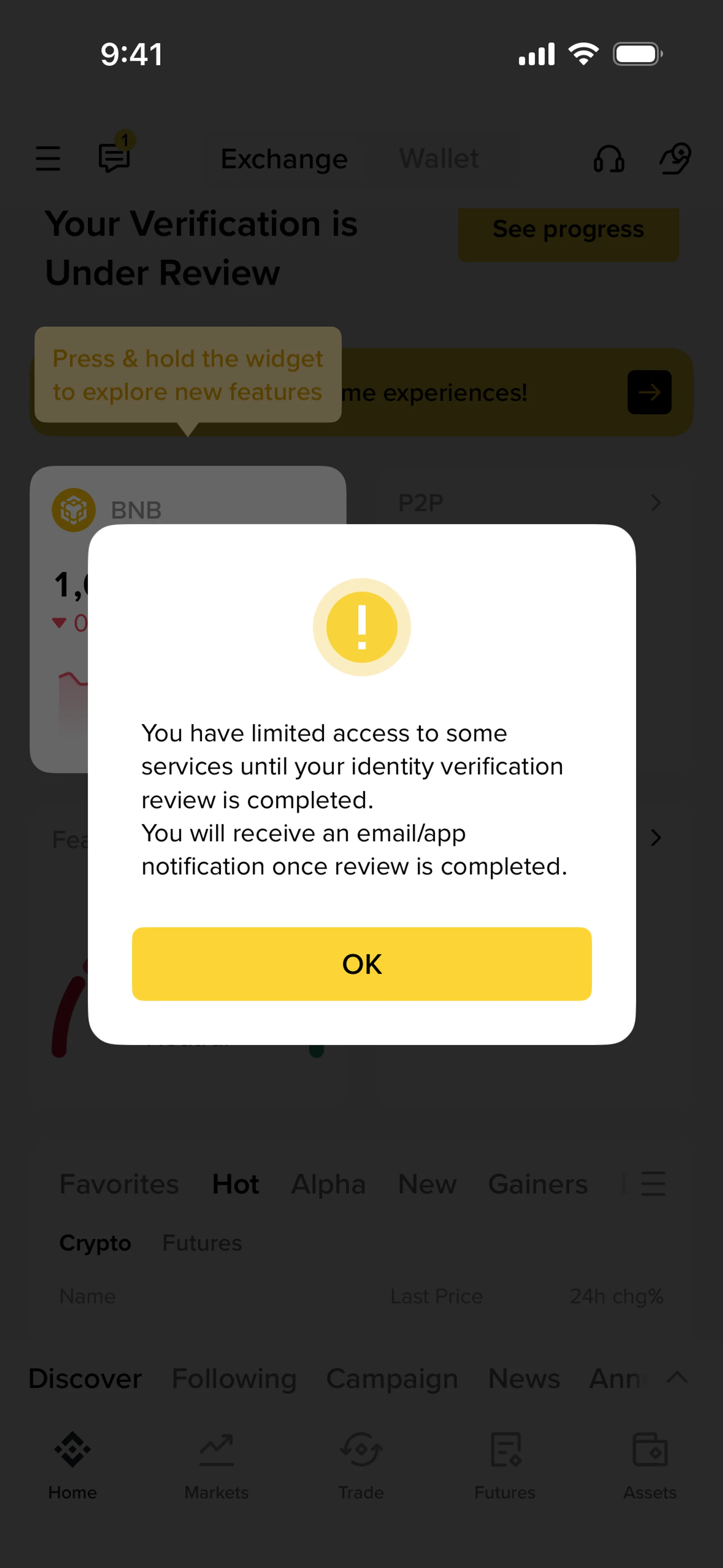Open the hamburger menu
Viewport: 723px width, 1568px height.
pos(47,158)
